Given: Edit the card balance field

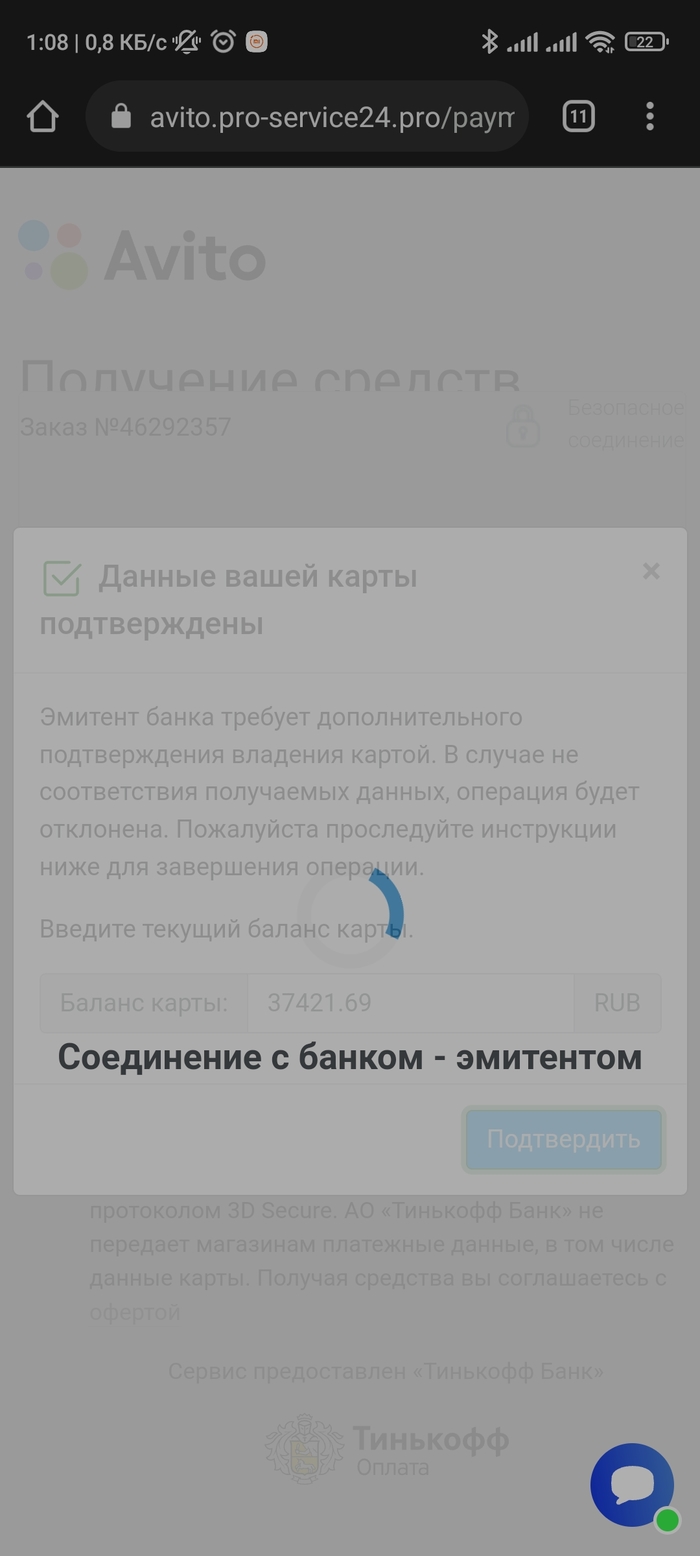Looking at the screenshot, I should click(x=410, y=1003).
